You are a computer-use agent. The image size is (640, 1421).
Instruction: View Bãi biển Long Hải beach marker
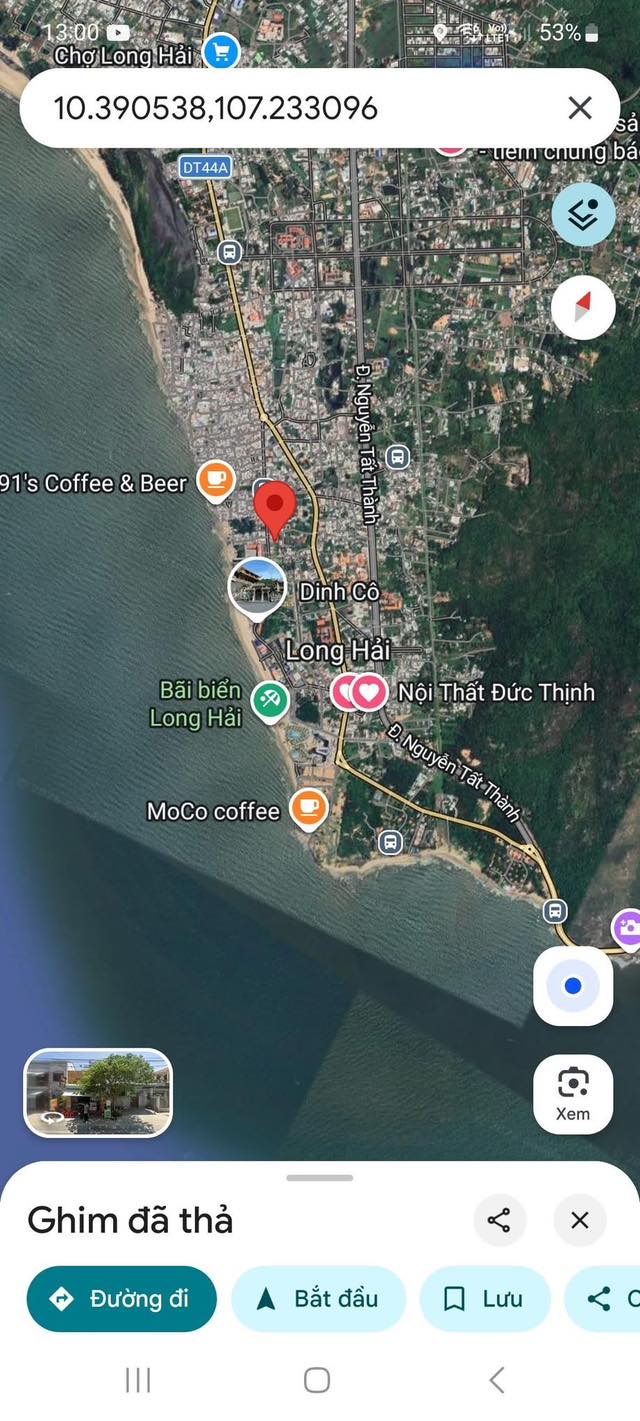tap(268, 699)
